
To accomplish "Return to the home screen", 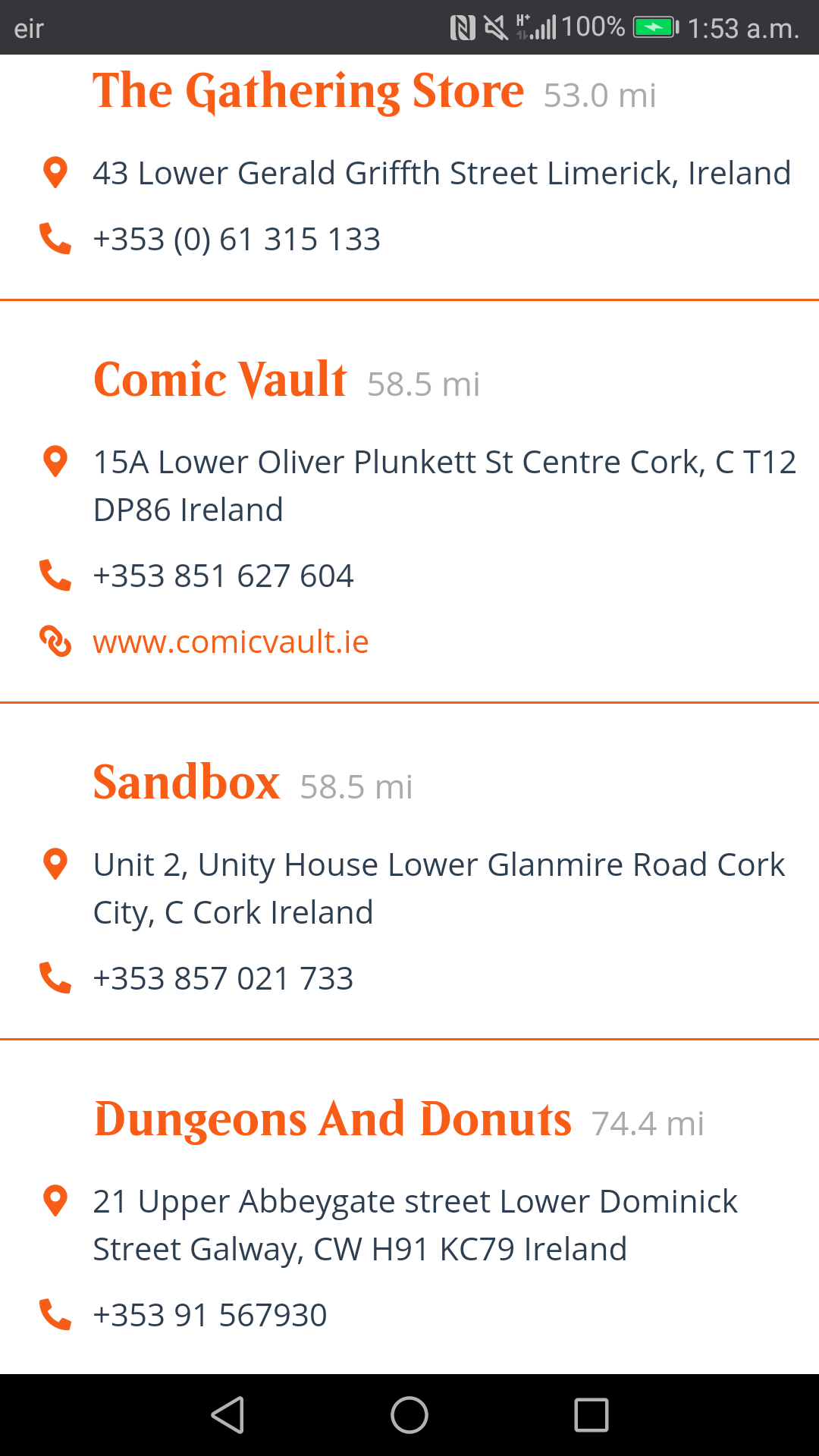I will [409, 1415].
